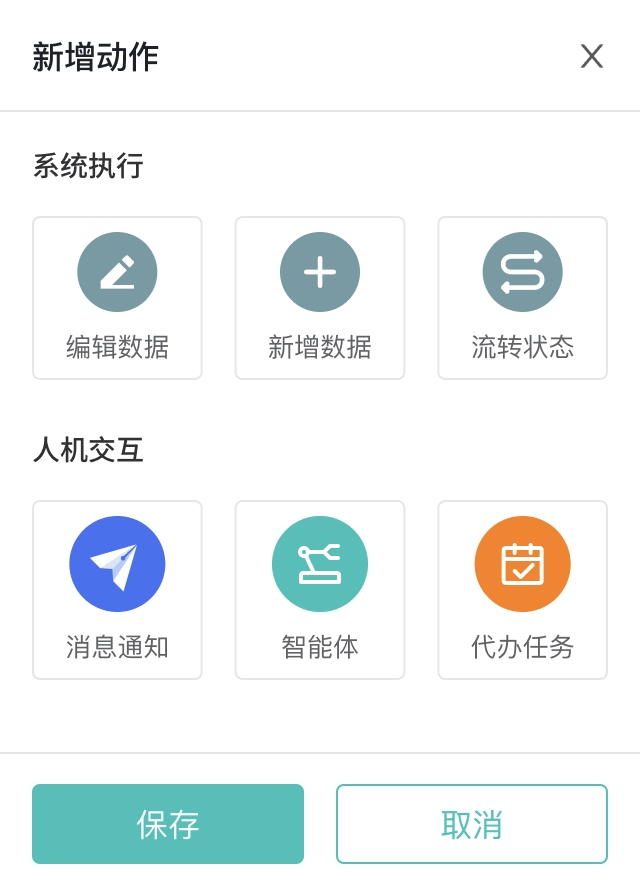Pick the 流转状态 action card
This screenshot has width=640, height=896.
(522, 298)
